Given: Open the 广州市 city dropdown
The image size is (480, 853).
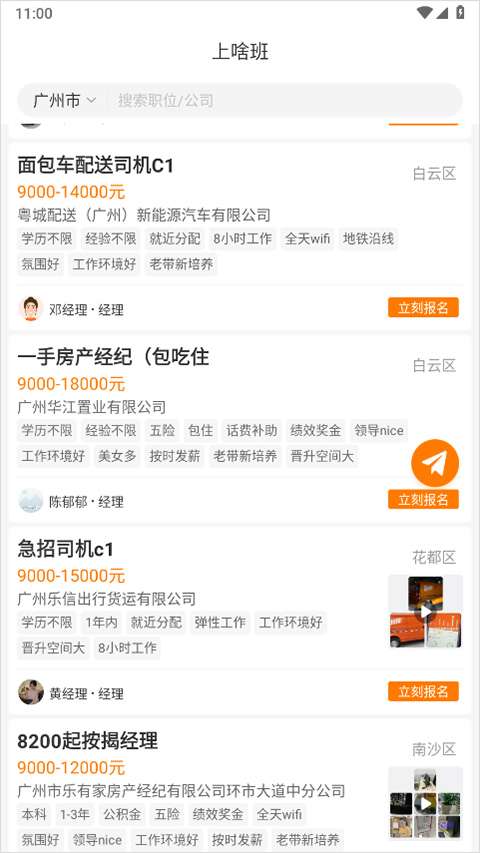Looking at the screenshot, I should coord(65,100).
